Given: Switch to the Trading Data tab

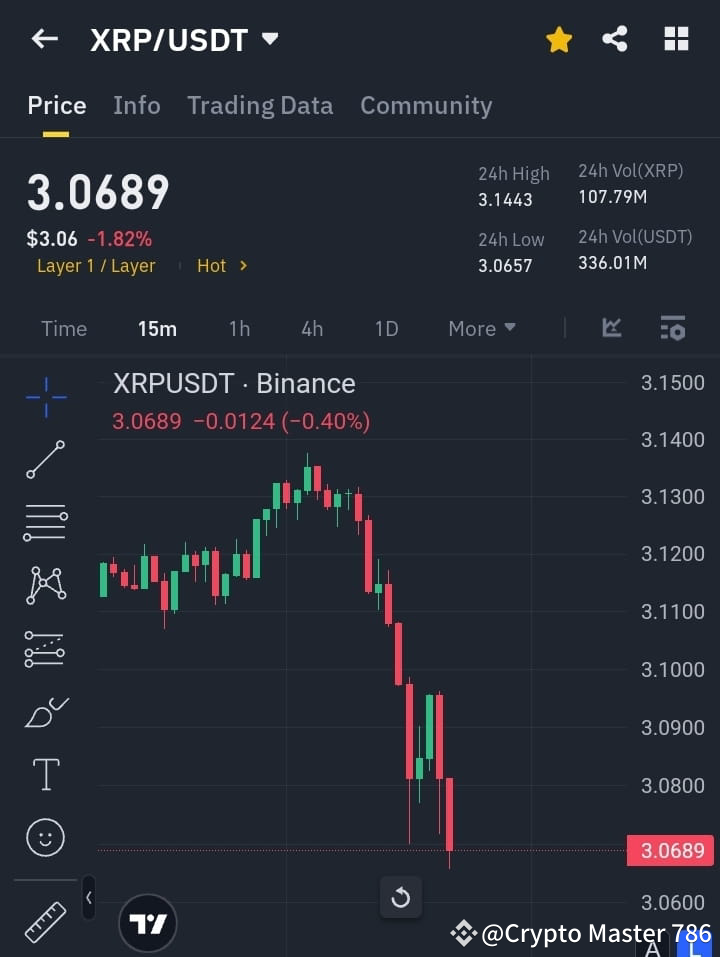Looking at the screenshot, I should coord(260,105).
